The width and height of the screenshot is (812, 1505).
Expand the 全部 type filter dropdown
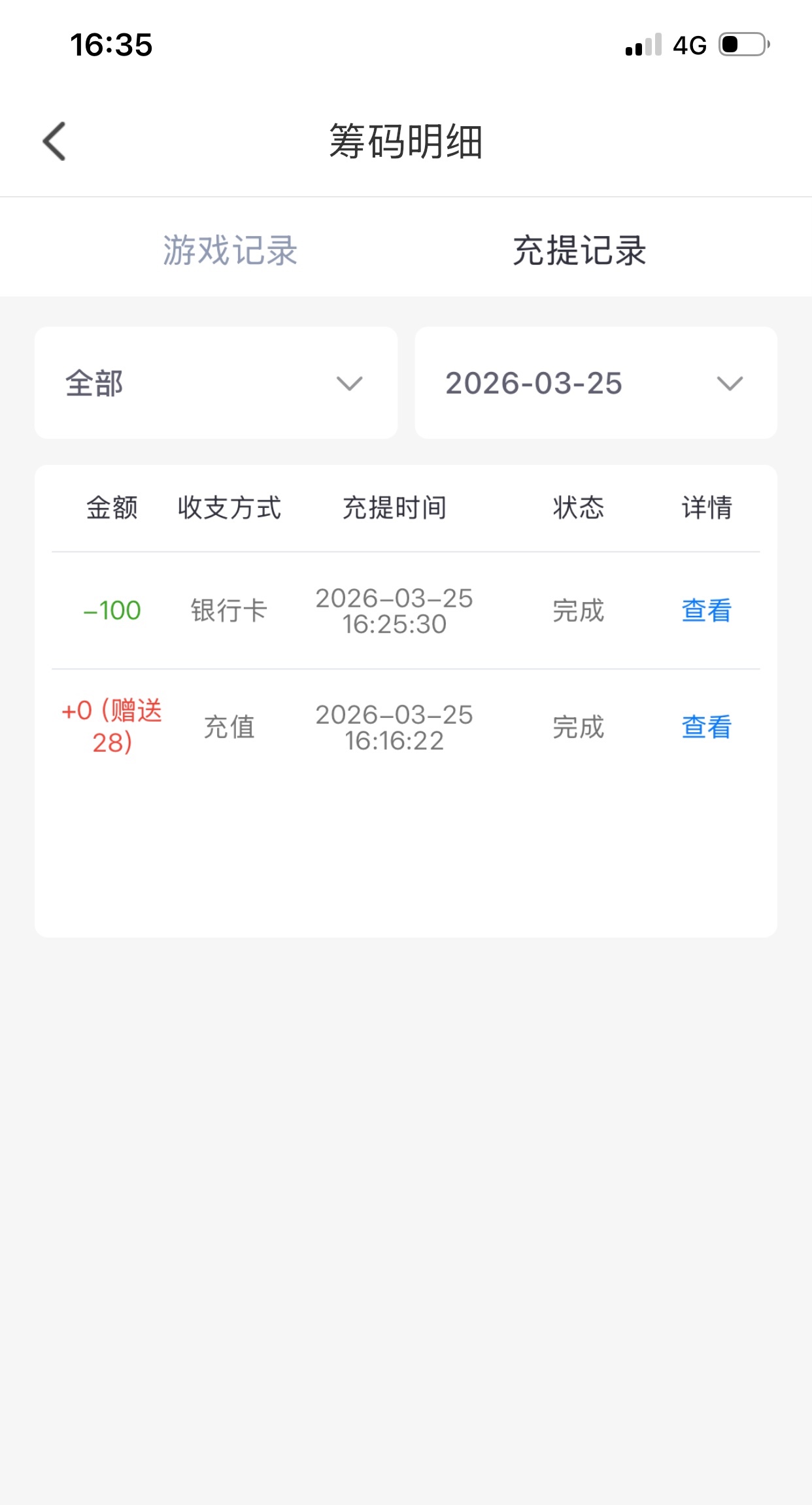(x=216, y=383)
